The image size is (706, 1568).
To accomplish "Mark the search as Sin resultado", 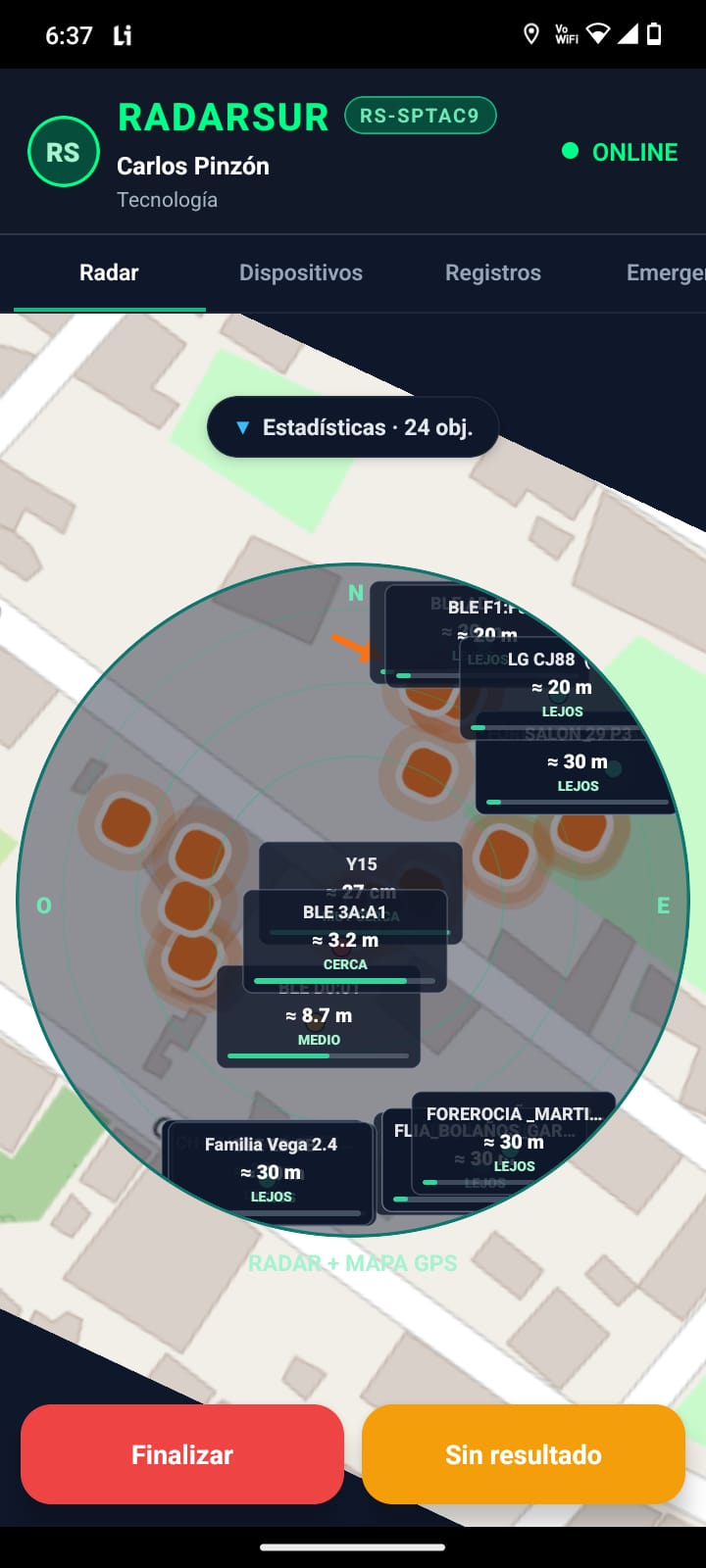I will pos(524,1454).
